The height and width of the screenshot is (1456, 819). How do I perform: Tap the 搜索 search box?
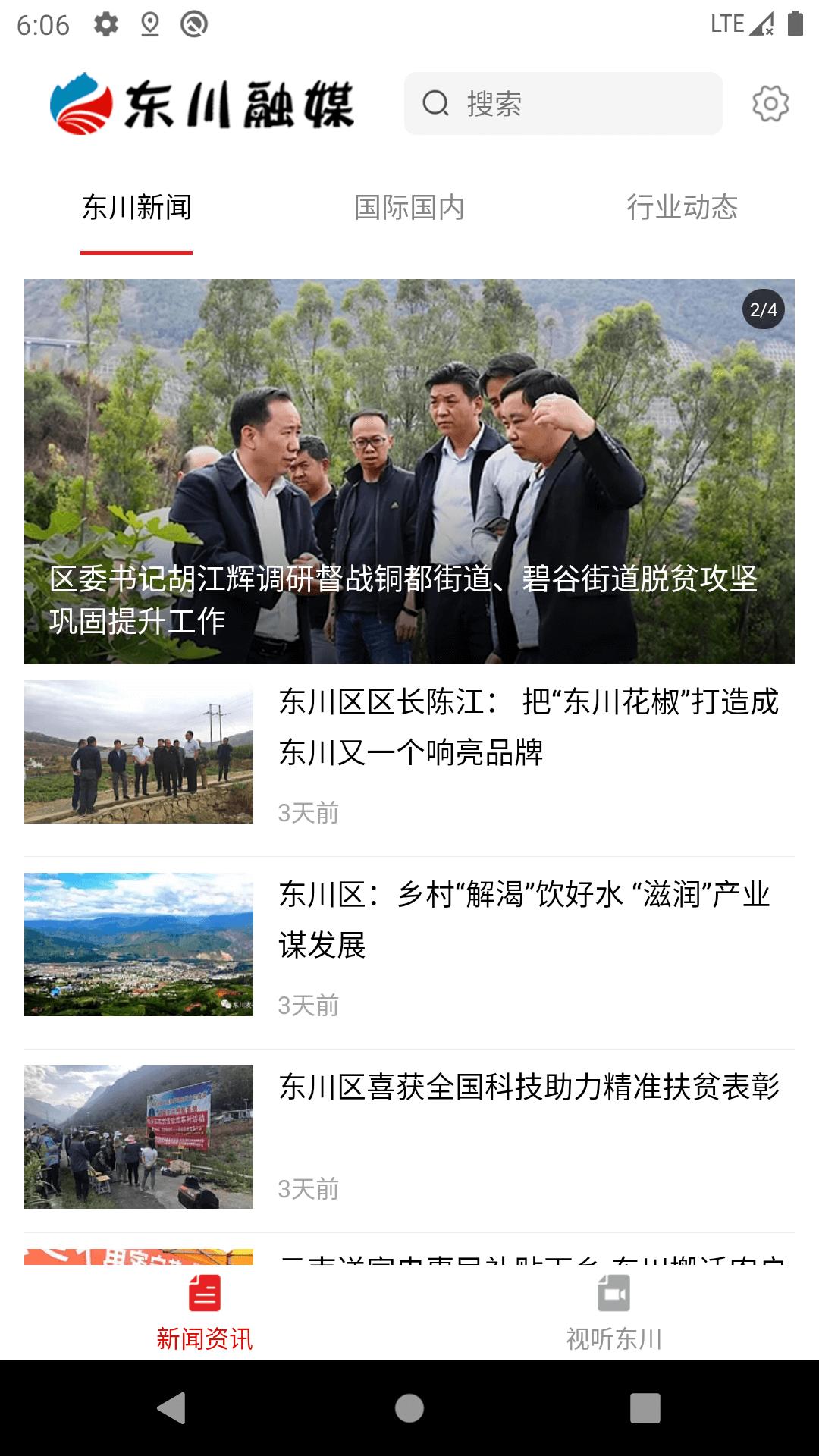(563, 103)
